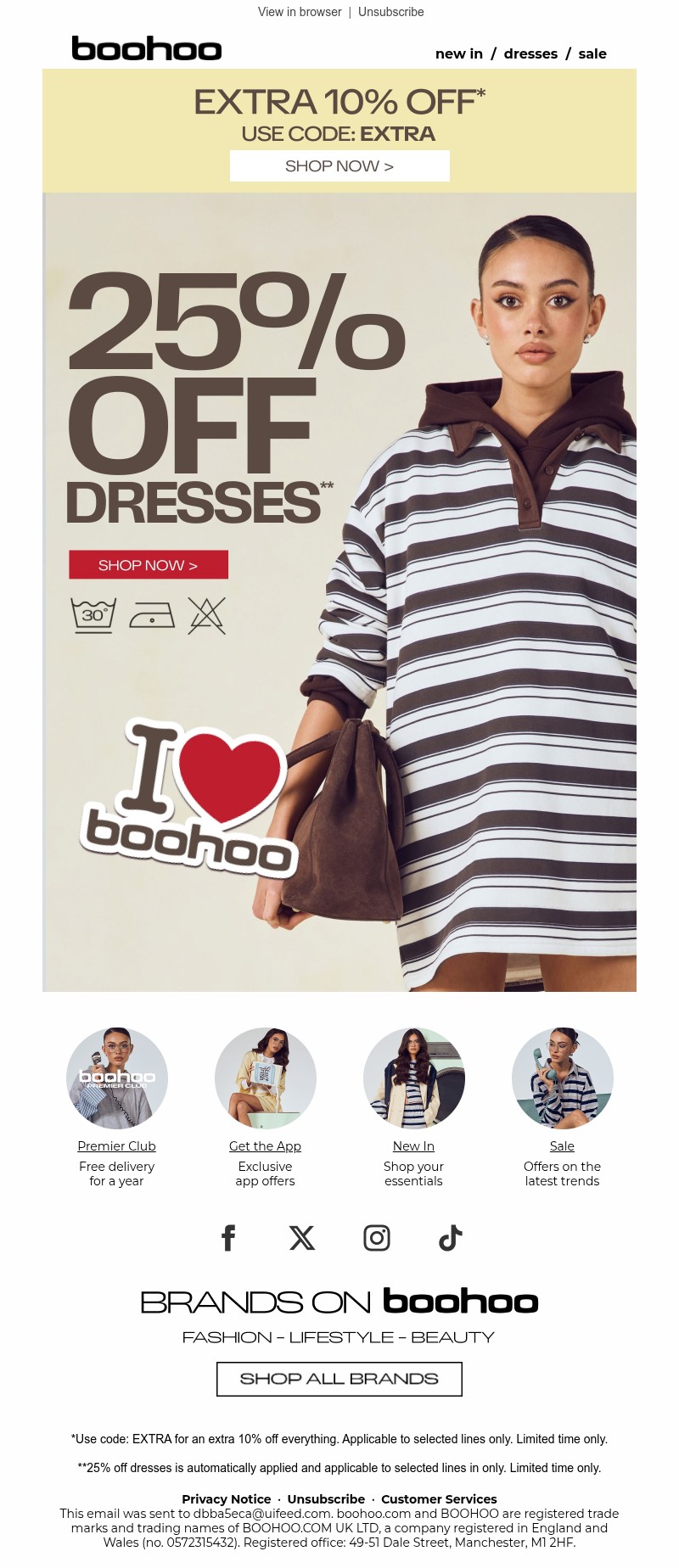Visit boohoo's Facebook page
This screenshot has height=1568, width=679.
coord(228,1238)
